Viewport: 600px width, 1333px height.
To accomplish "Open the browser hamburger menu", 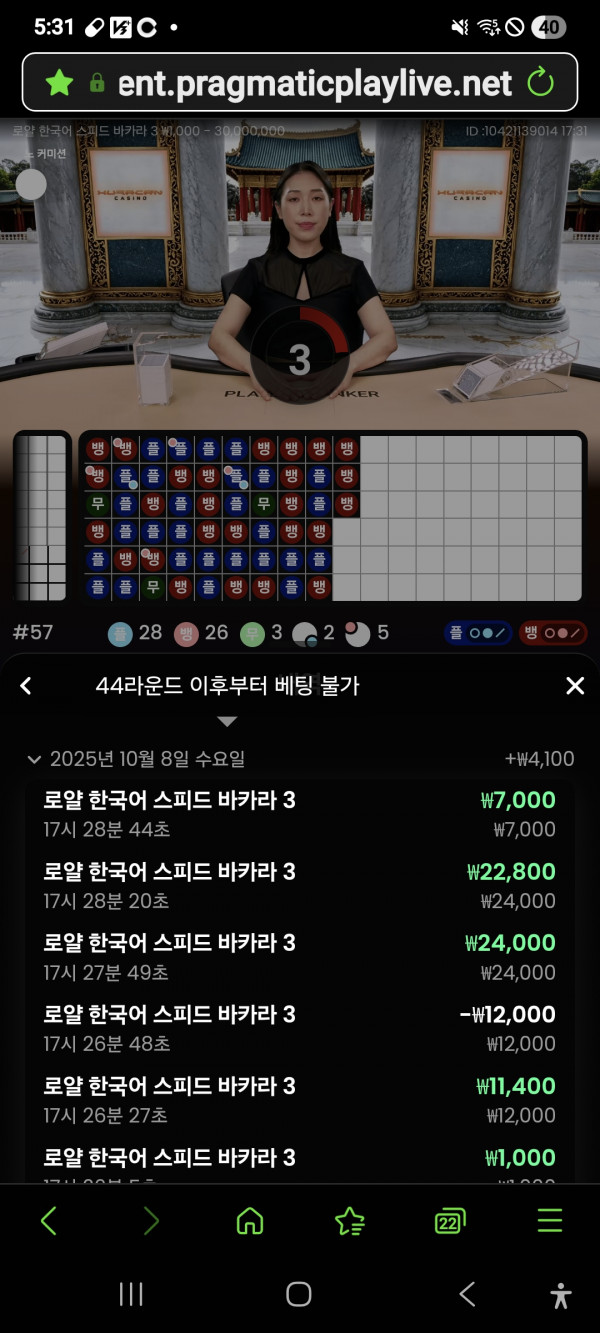I will click(550, 1221).
